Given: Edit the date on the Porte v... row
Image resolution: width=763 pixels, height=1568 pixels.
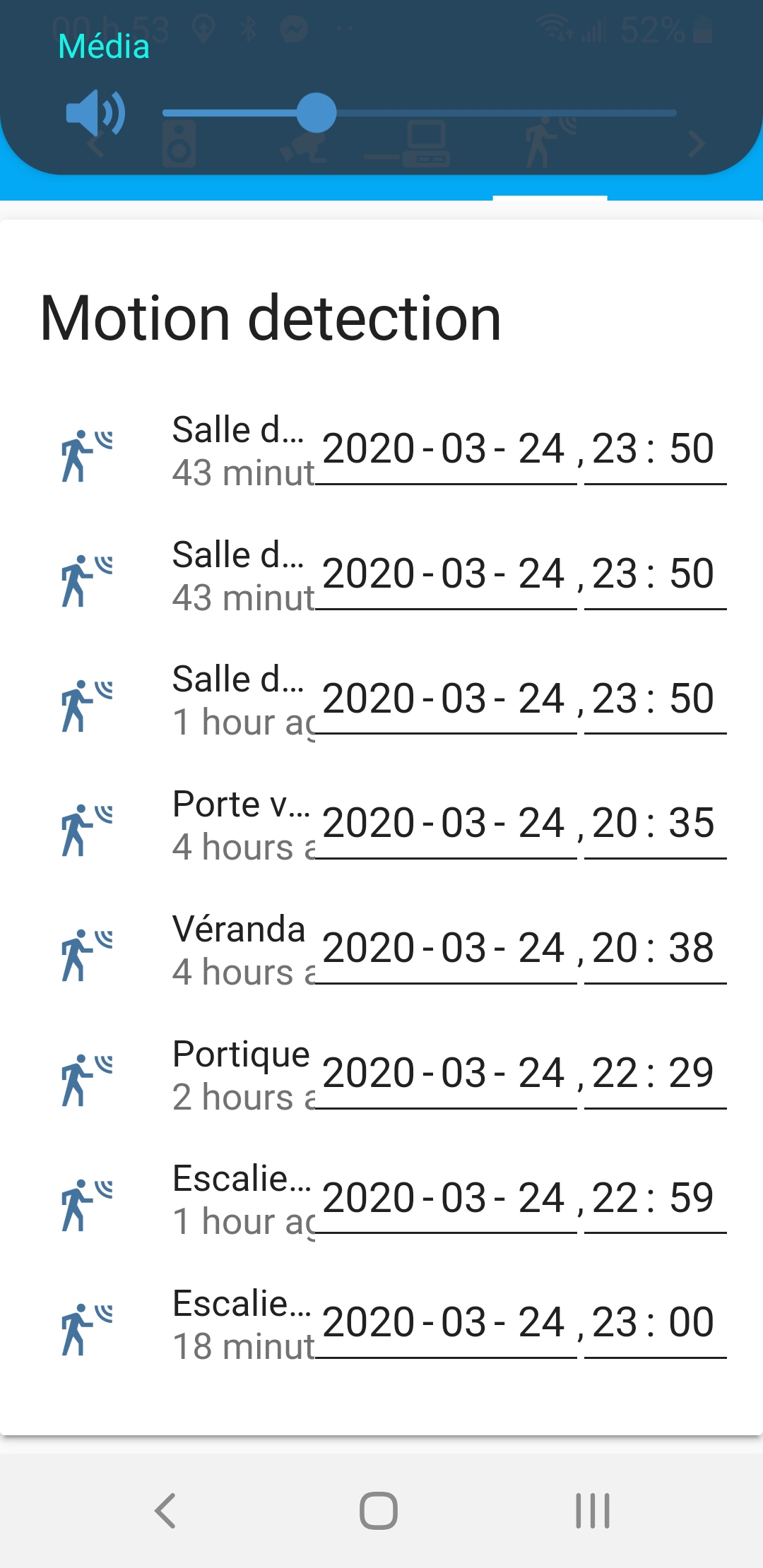Looking at the screenshot, I should [445, 824].
